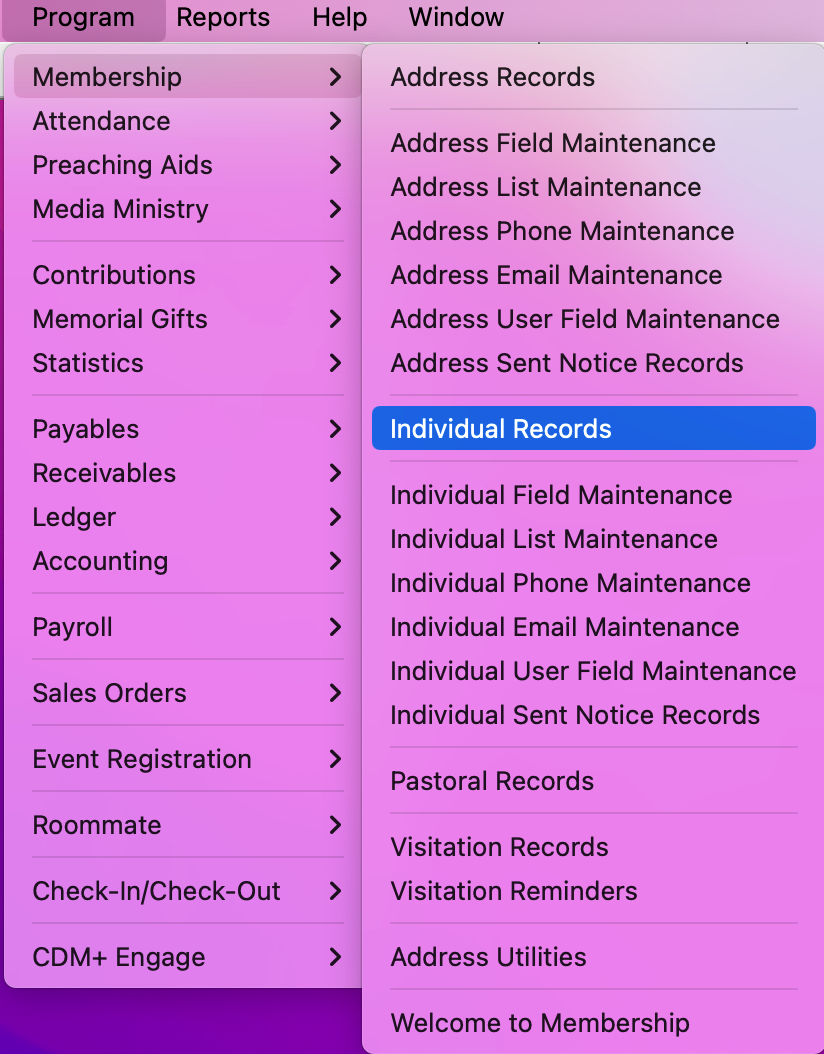Viewport: 824px width, 1054px height.
Task: Open Welcome to Membership
Action: click(539, 1023)
